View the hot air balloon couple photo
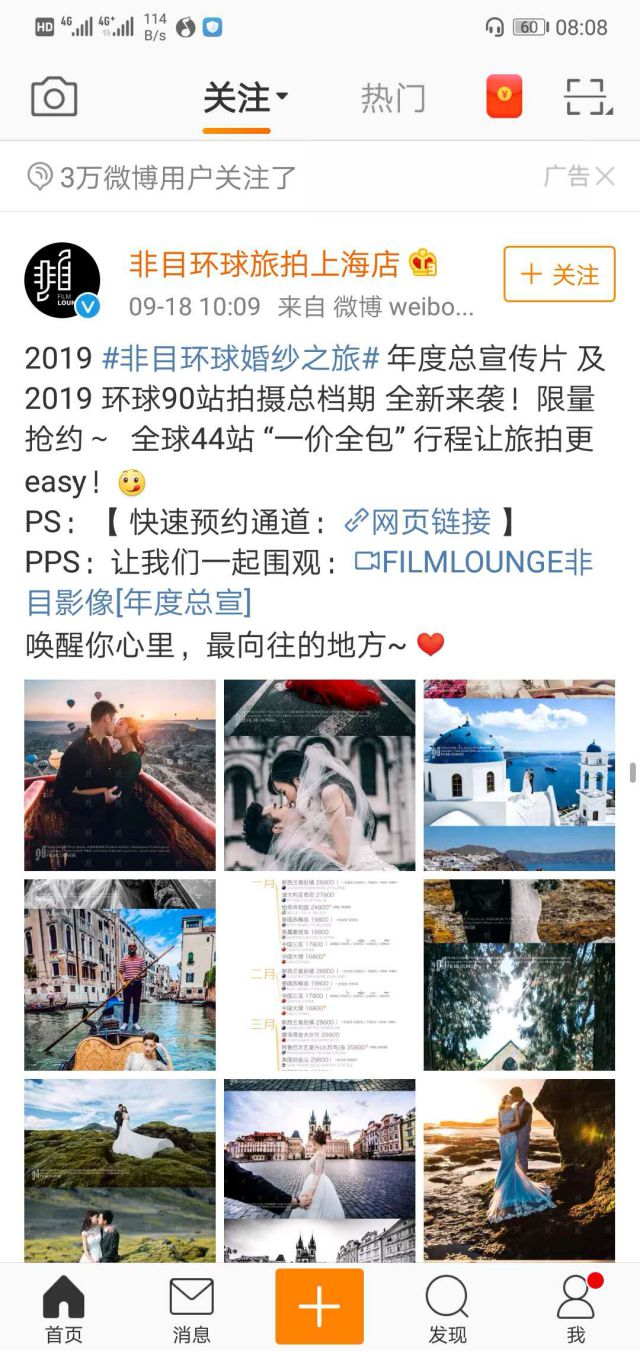This screenshot has width=640, height=1351. click(x=120, y=775)
